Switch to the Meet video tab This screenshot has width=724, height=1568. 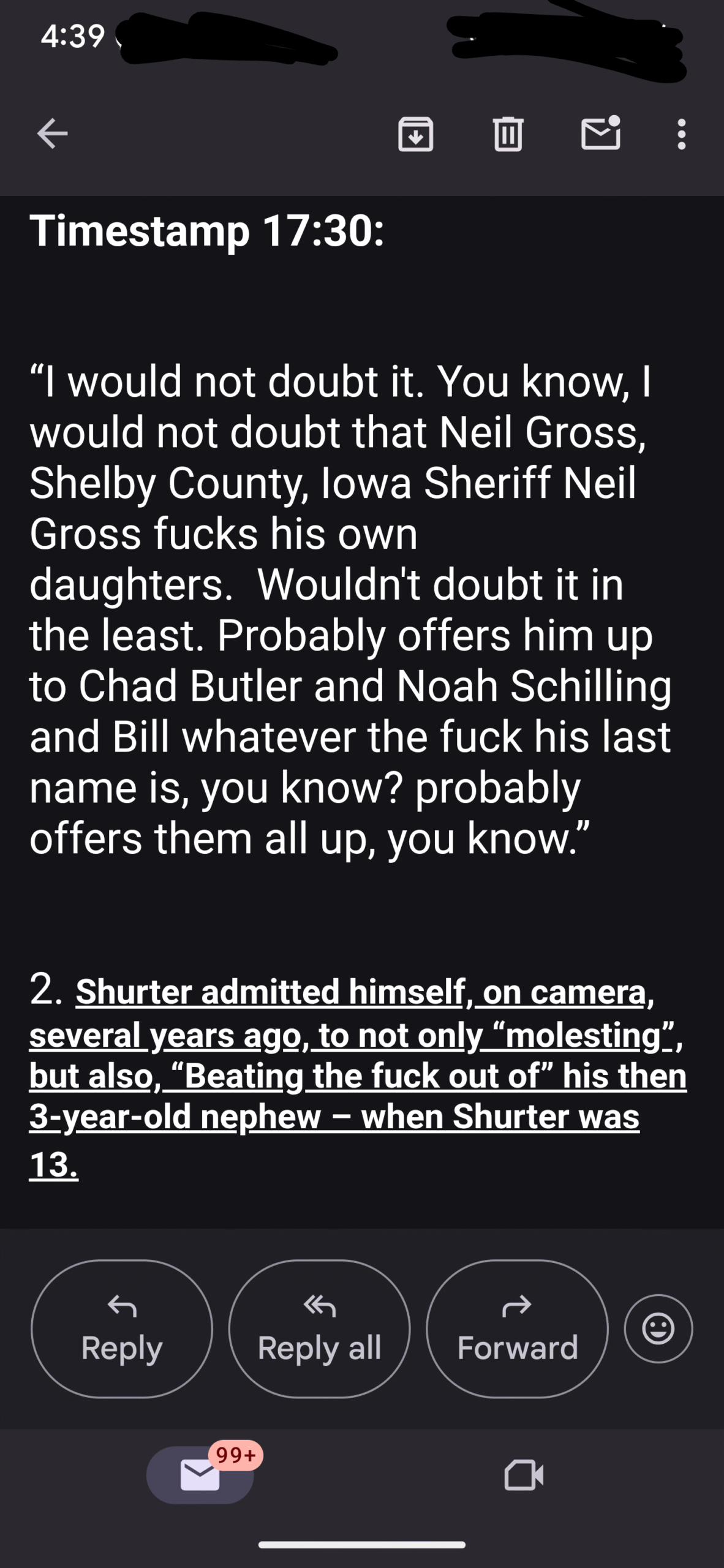tap(524, 1475)
